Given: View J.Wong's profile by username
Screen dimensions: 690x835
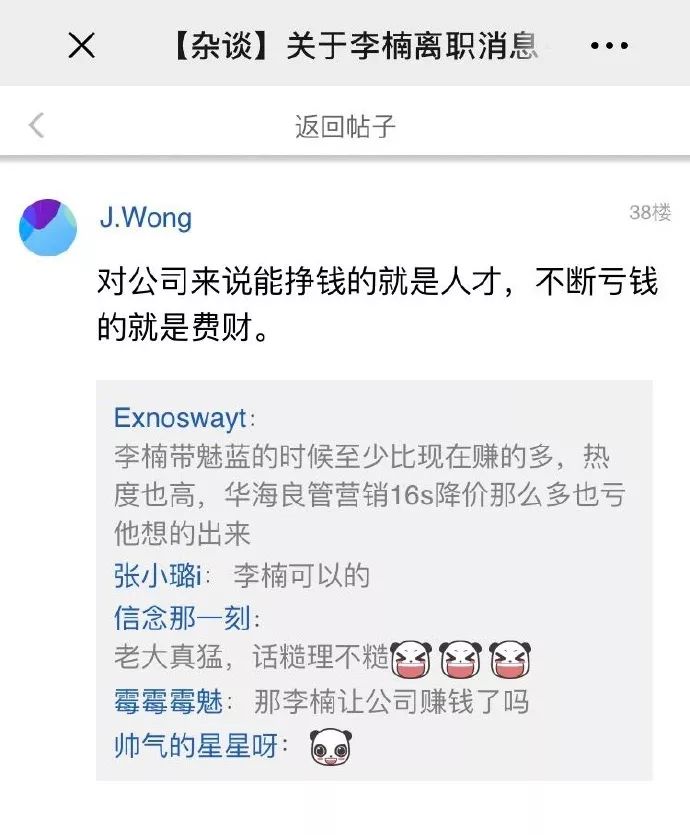Looking at the screenshot, I should (x=145, y=218).
